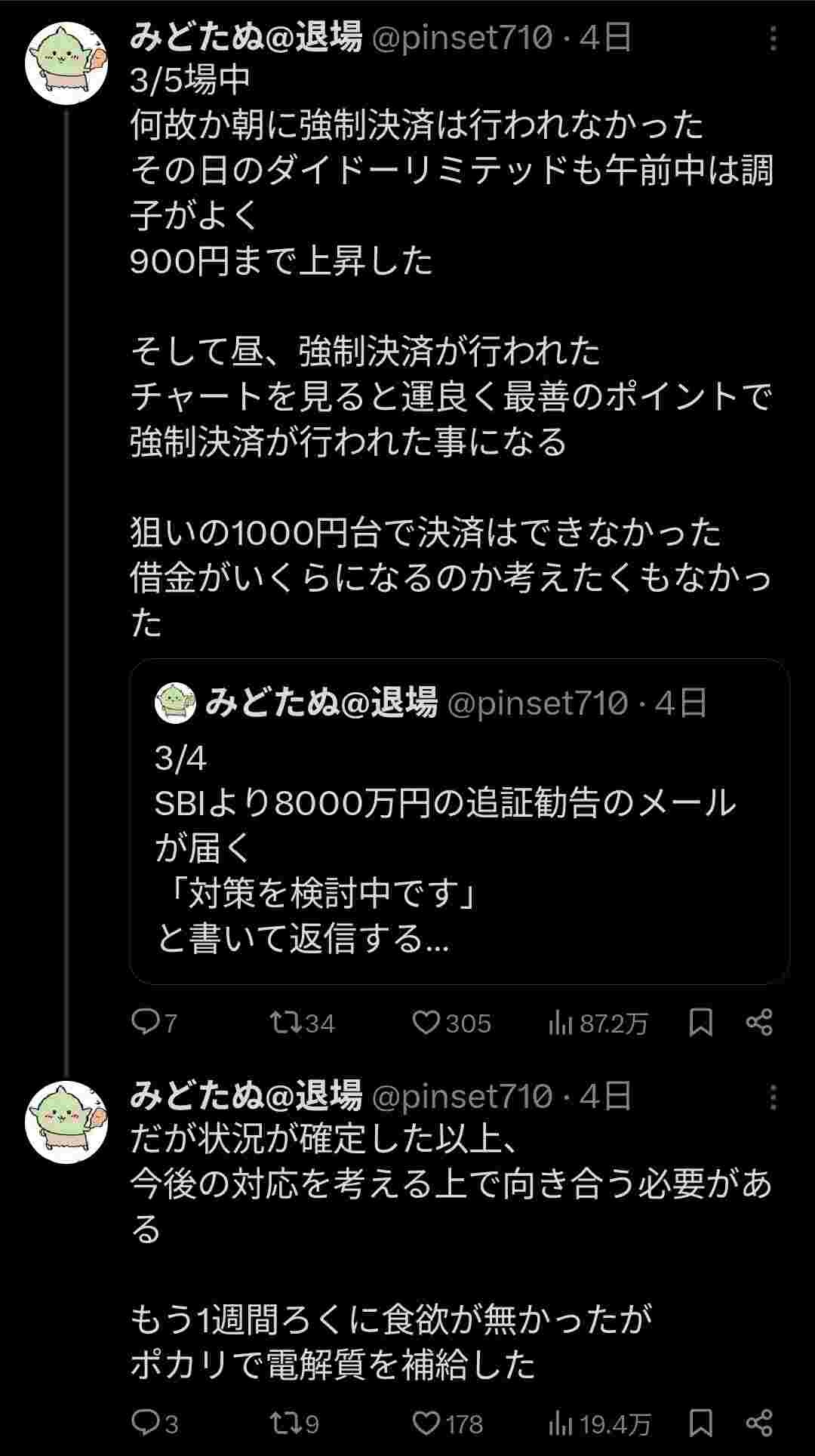The width and height of the screenshot is (815, 1456).
Task: Reply to the 3/5場中 post
Action: click(144, 1023)
